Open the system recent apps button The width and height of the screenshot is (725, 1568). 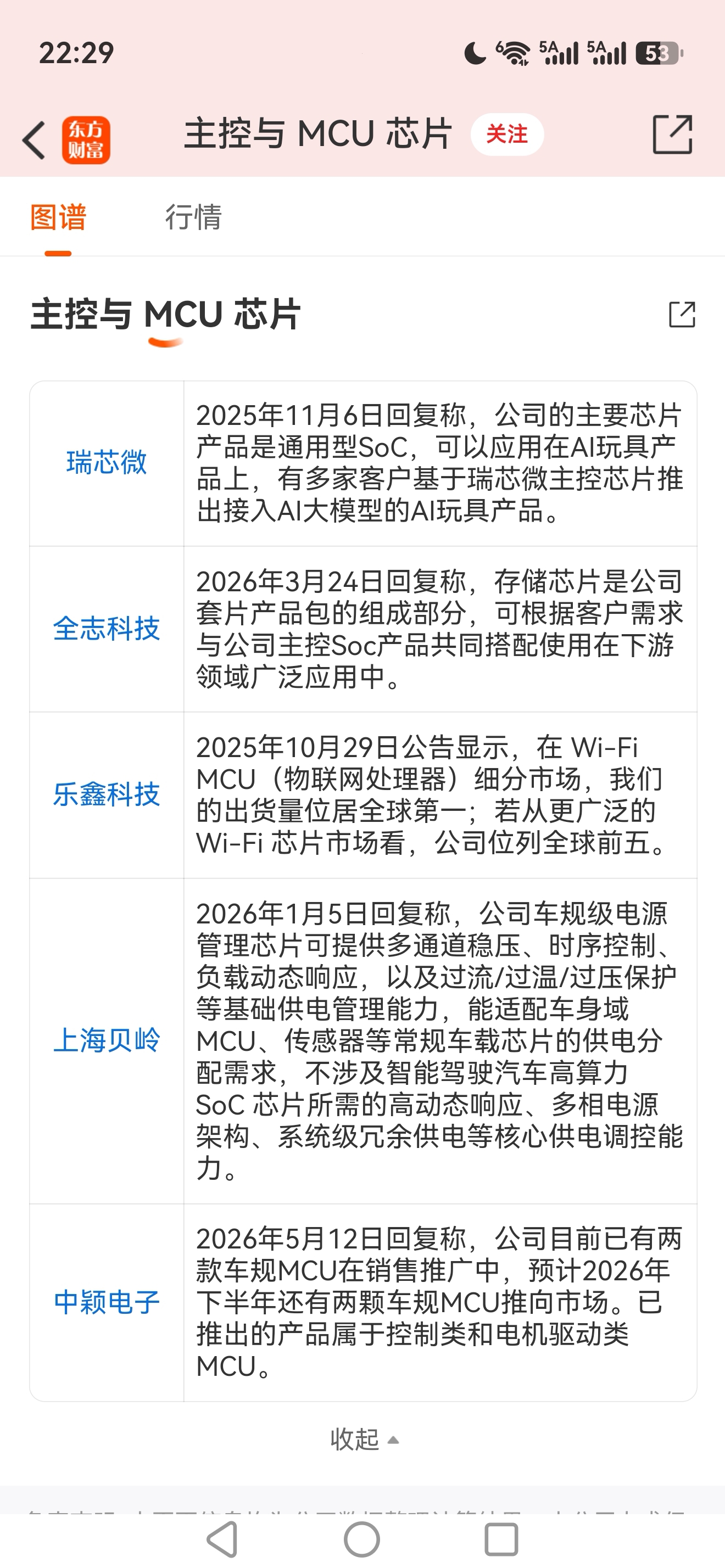[501, 1539]
